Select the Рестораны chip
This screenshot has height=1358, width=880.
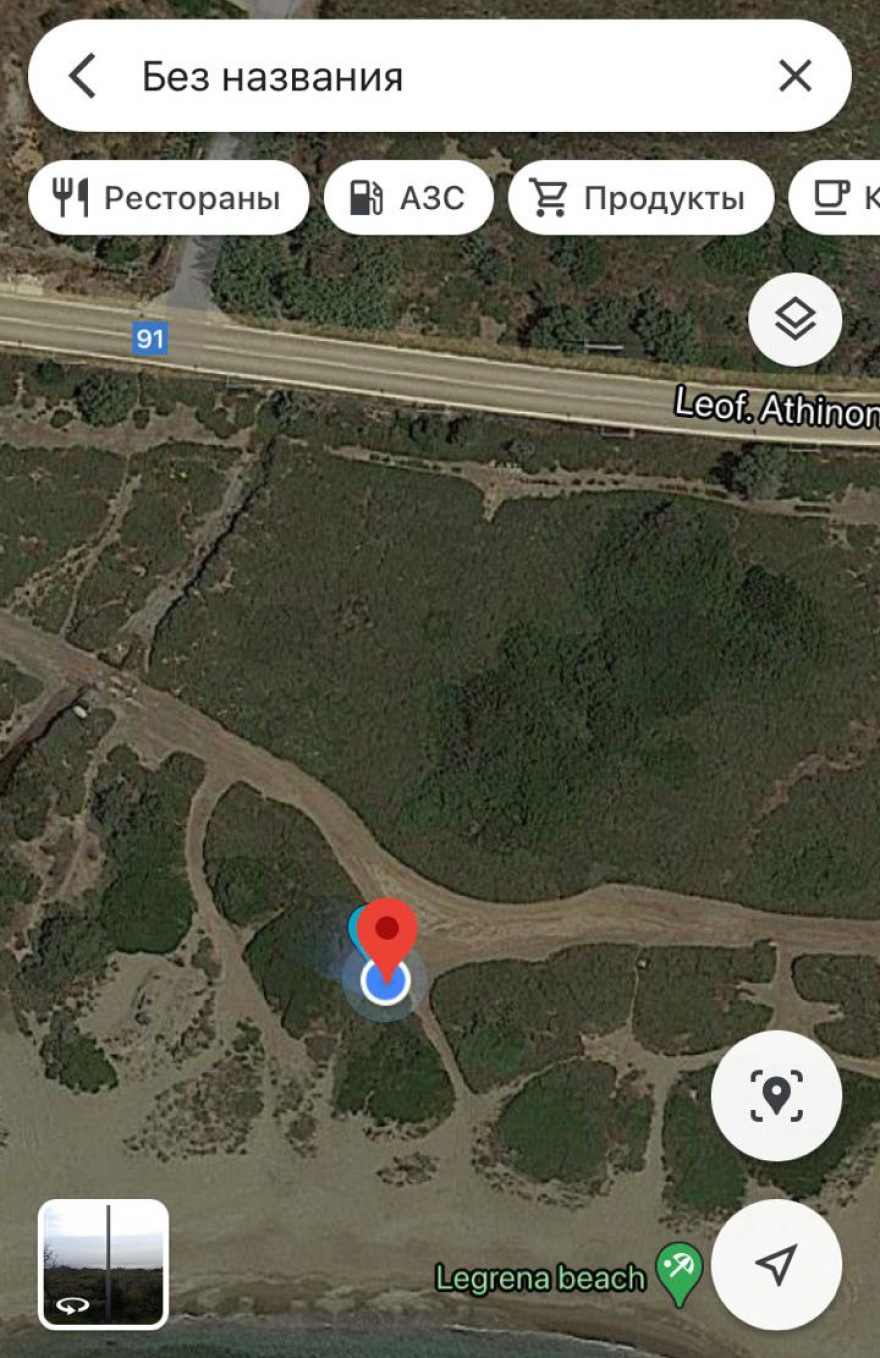[168, 198]
